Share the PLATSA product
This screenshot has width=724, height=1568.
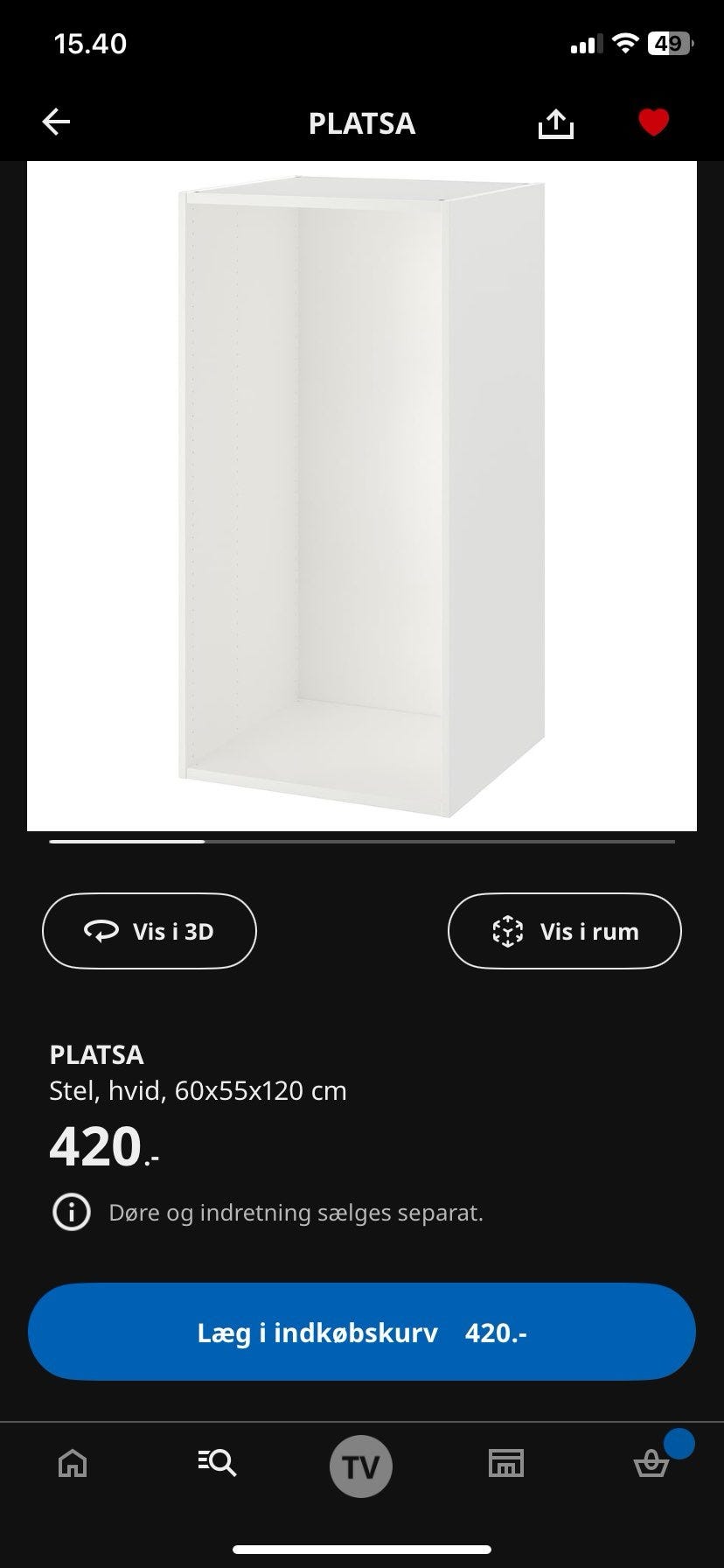click(x=555, y=123)
